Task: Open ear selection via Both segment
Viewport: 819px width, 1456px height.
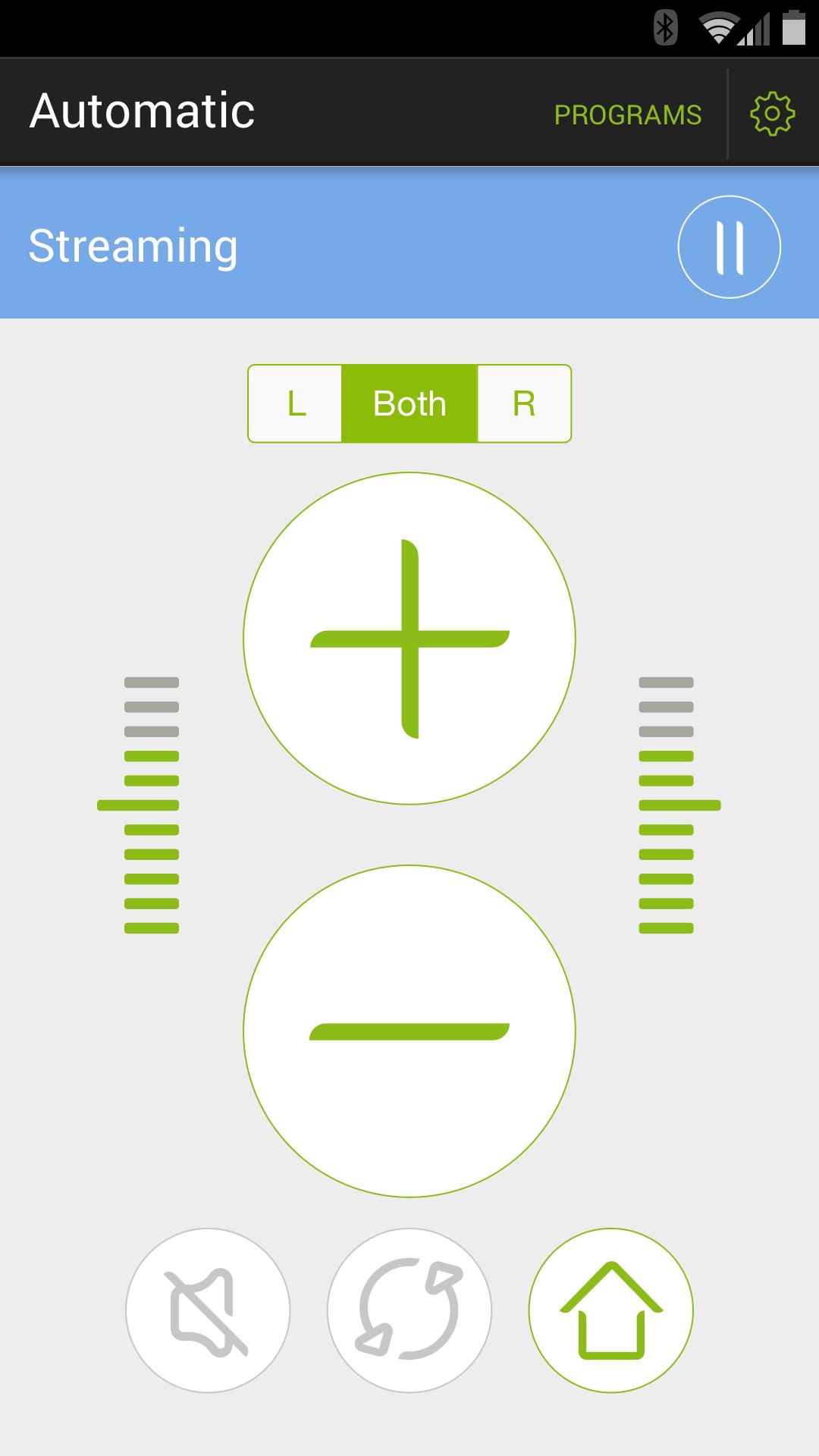Action: tap(409, 403)
